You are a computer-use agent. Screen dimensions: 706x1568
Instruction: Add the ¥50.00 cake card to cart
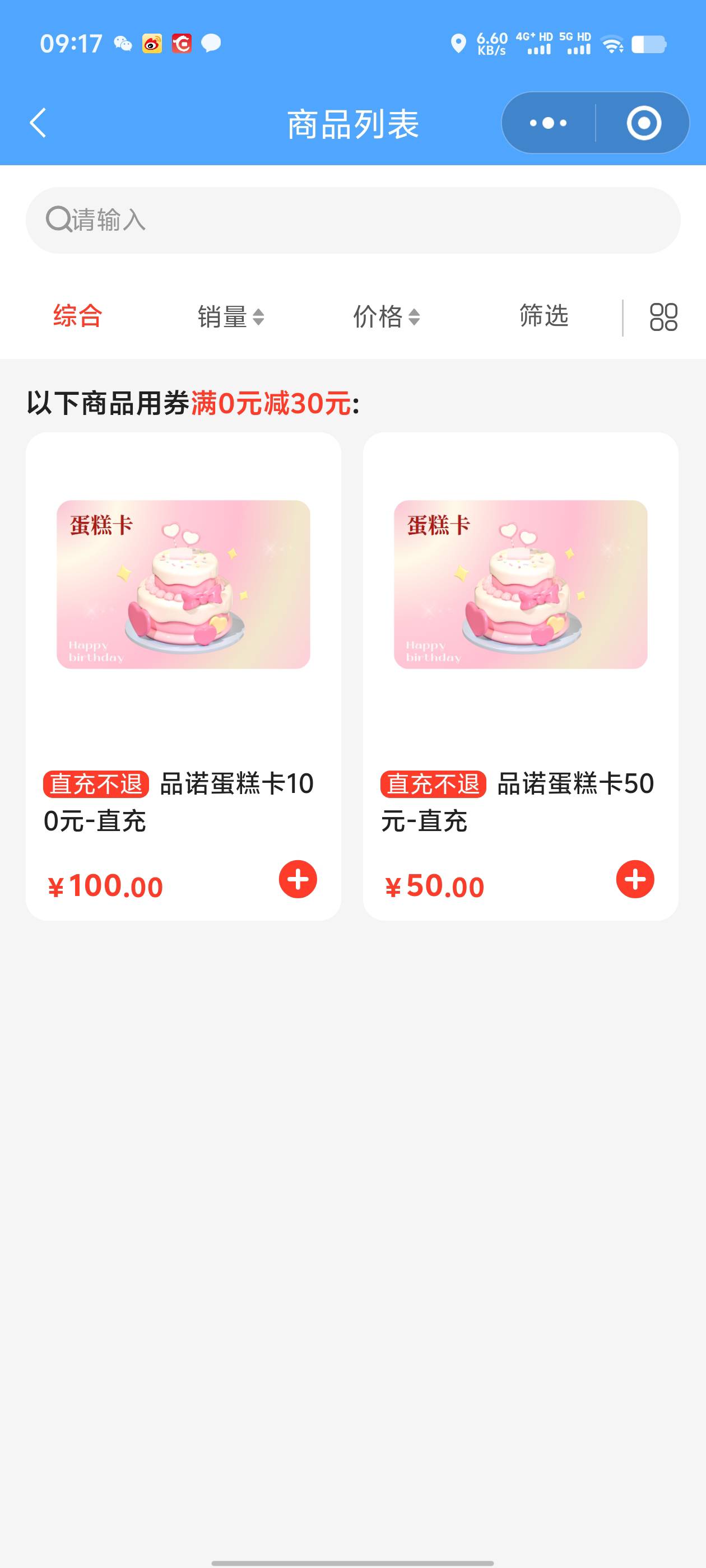635,879
